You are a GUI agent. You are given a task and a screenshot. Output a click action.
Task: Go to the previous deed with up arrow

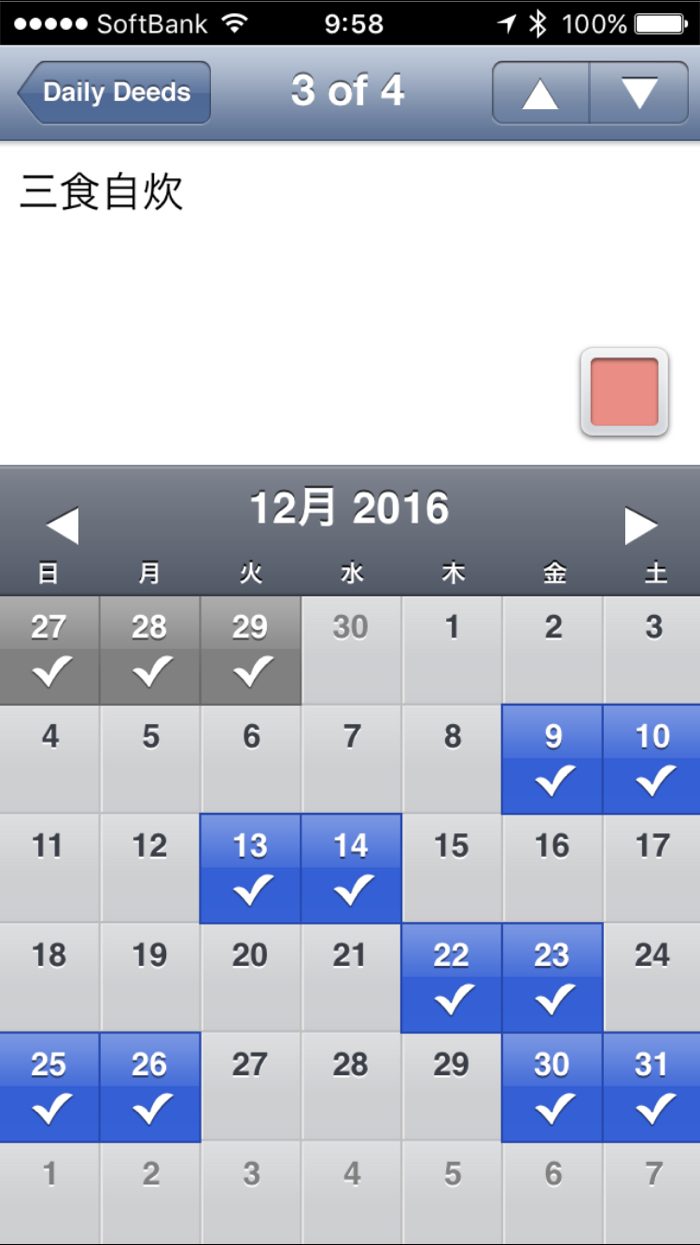[540, 93]
